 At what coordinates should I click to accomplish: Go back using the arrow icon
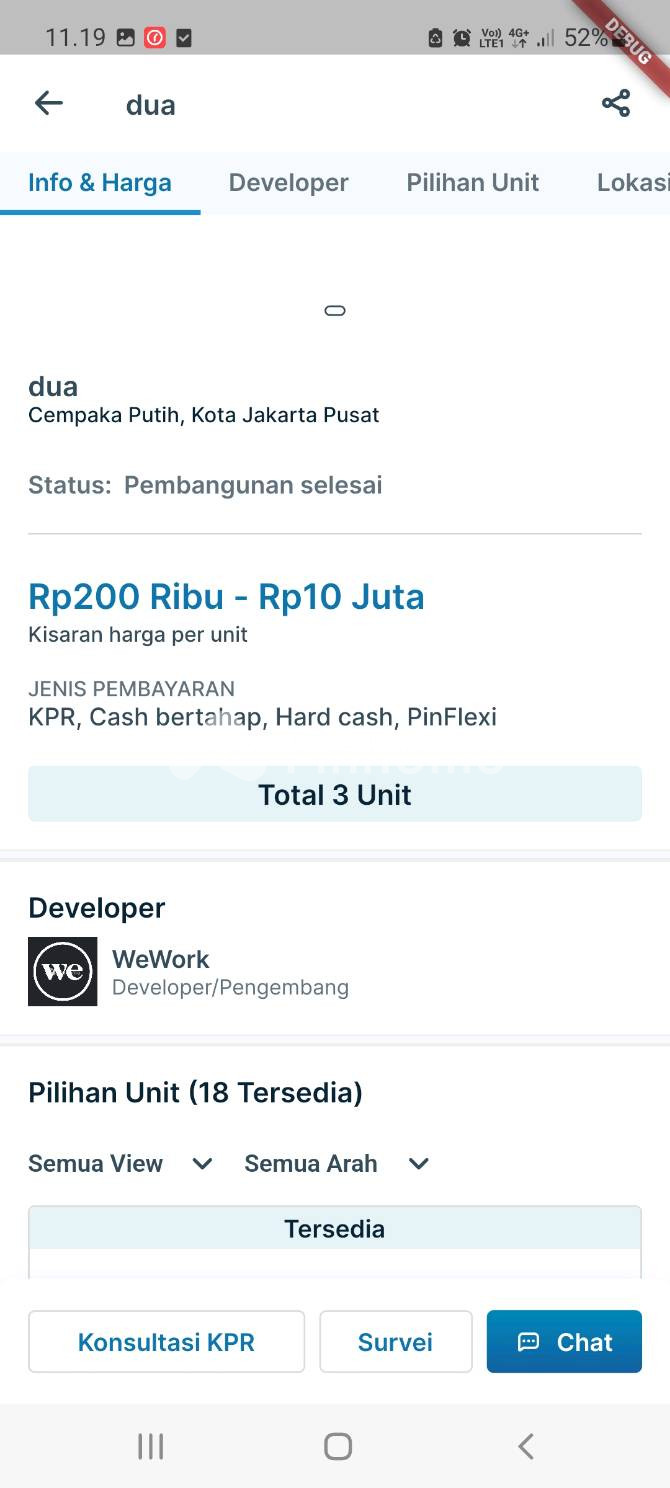(48, 103)
